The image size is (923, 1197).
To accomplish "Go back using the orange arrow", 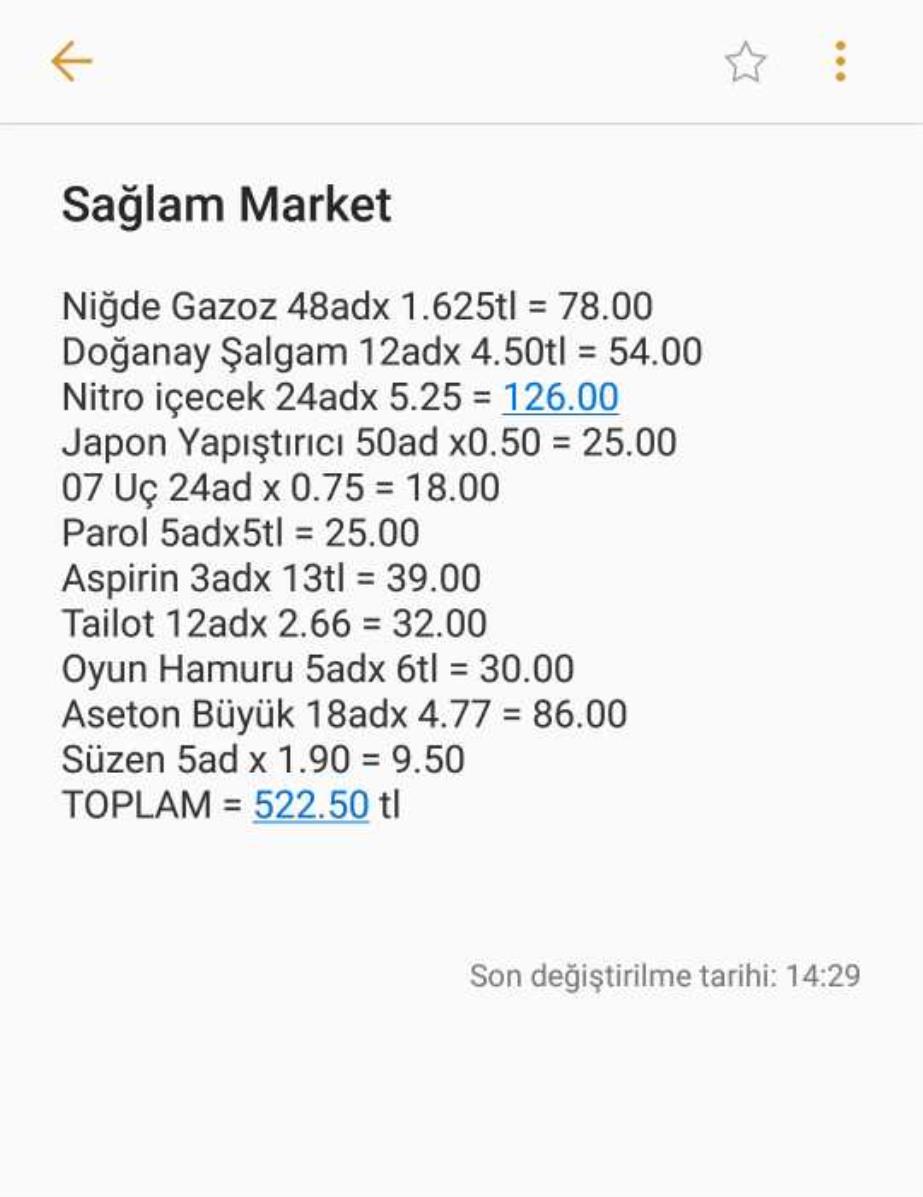I will 71,62.
